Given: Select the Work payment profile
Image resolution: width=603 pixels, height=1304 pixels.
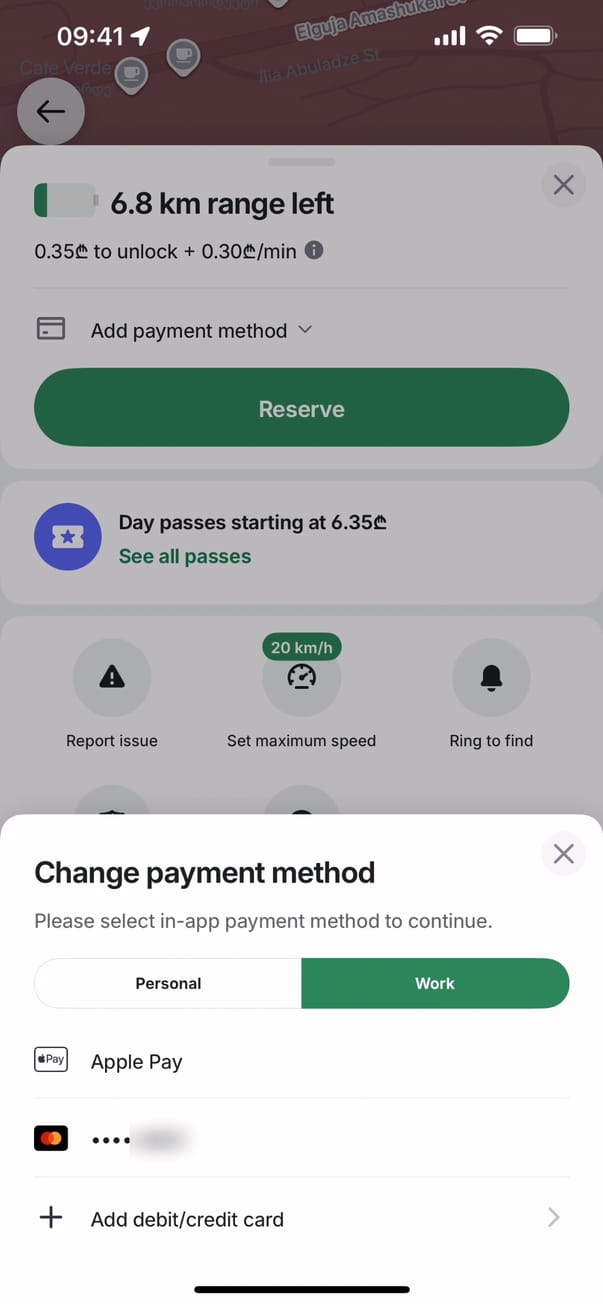Looking at the screenshot, I should point(435,983).
